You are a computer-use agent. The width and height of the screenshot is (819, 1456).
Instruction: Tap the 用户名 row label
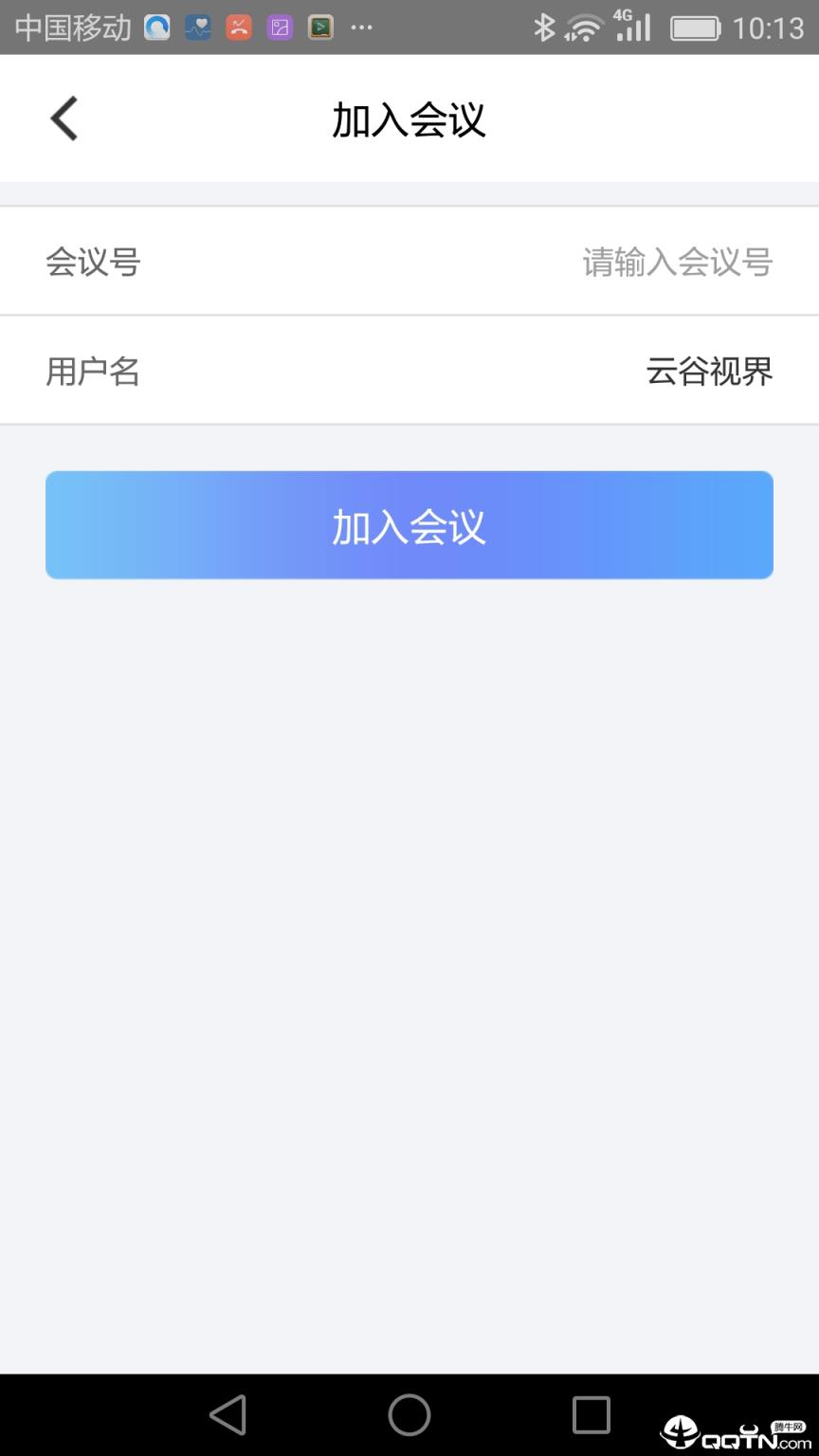tap(93, 370)
